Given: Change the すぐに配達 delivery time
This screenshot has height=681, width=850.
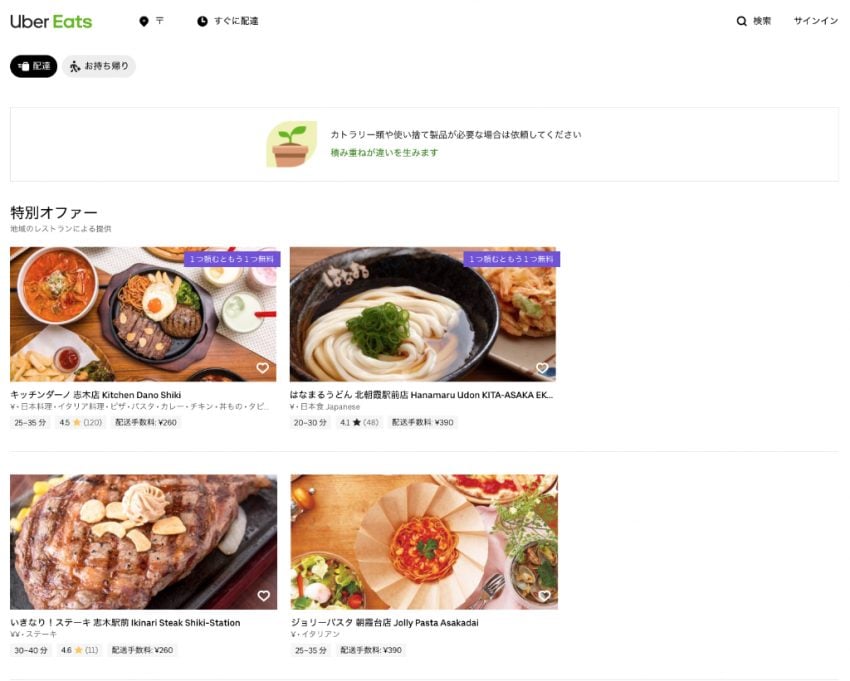Looking at the screenshot, I should click(x=228, y=21).
